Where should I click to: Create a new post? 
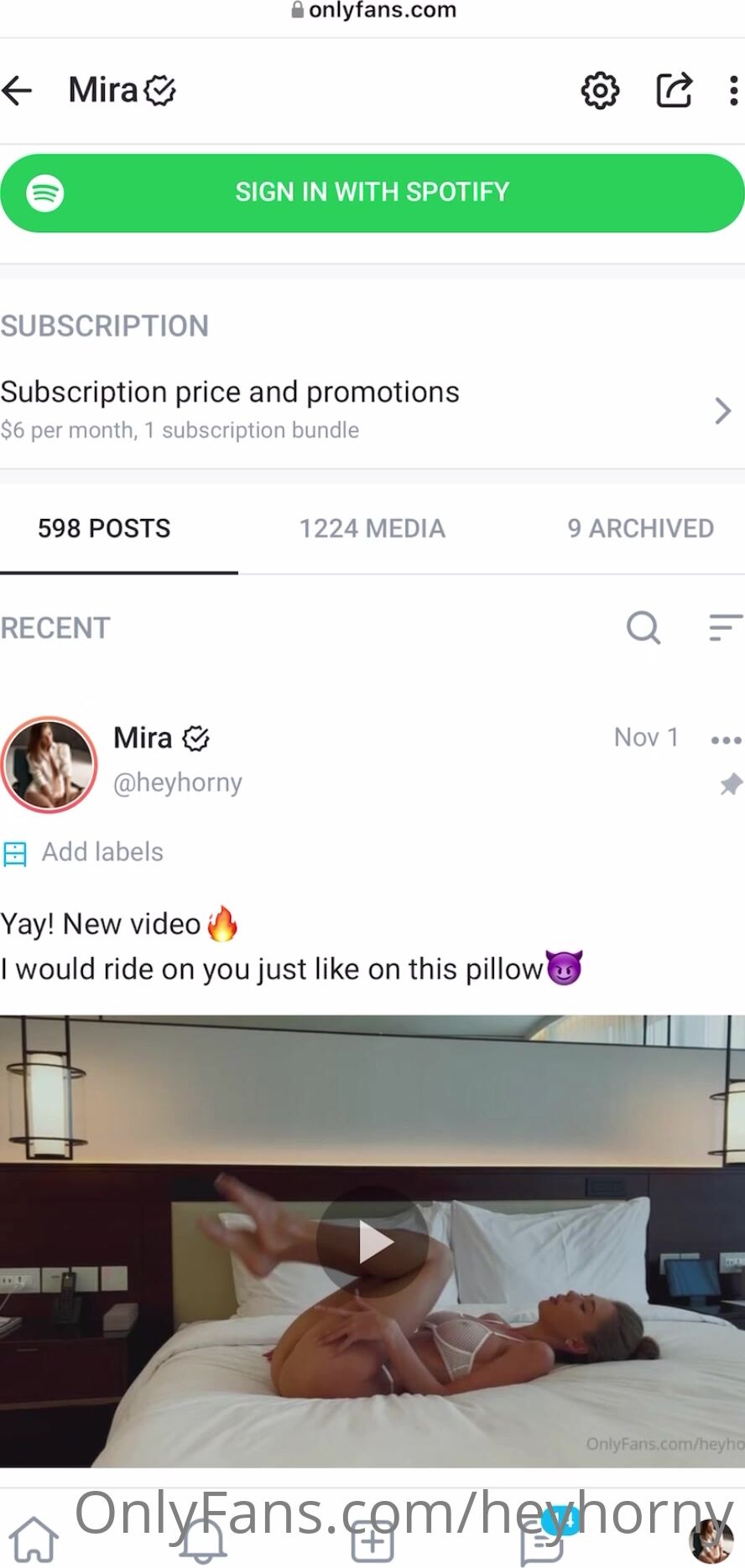(372, 1541)
